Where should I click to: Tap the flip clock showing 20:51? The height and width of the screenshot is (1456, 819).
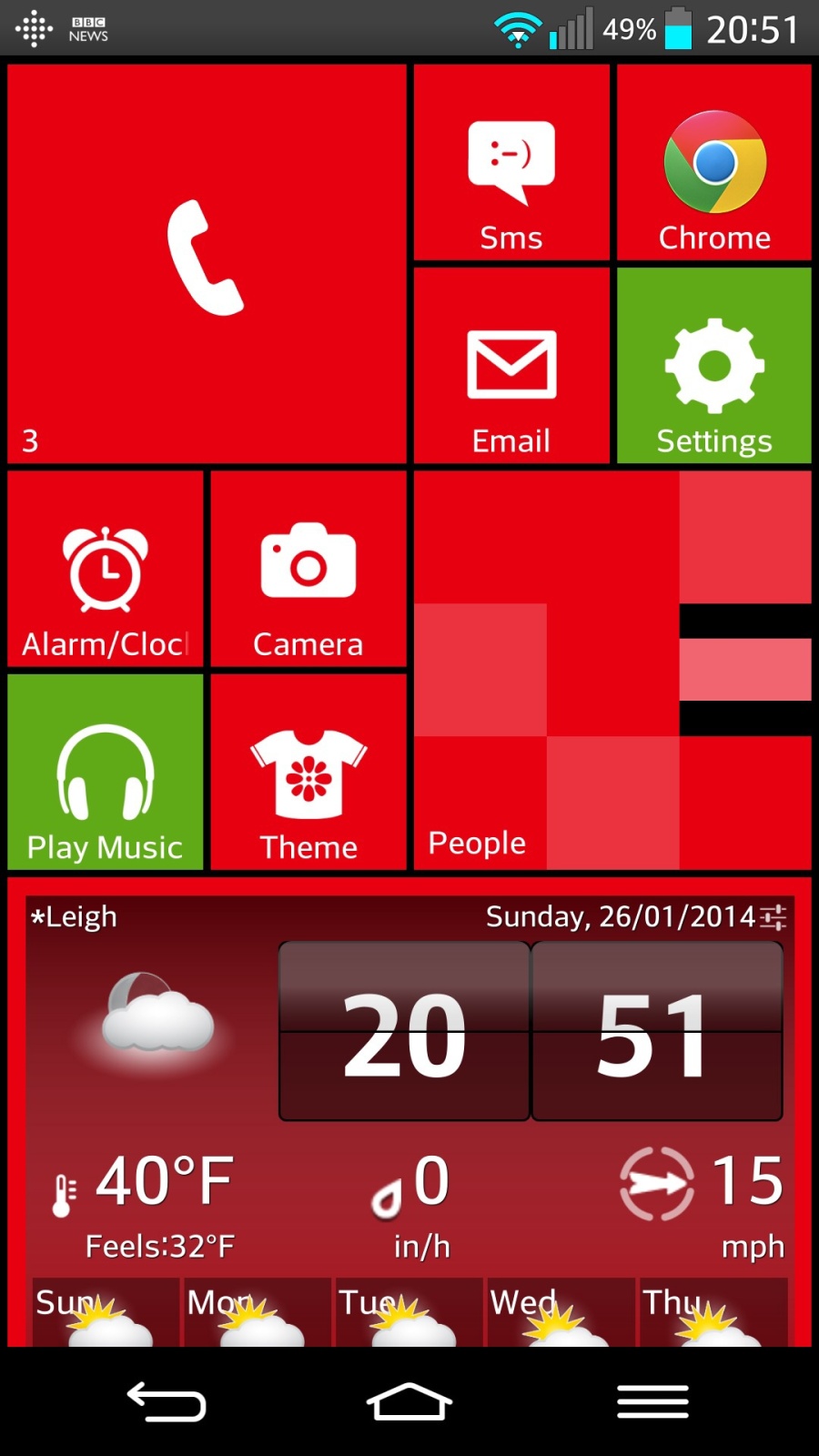pyautogui.click(x=530, y=1031)
